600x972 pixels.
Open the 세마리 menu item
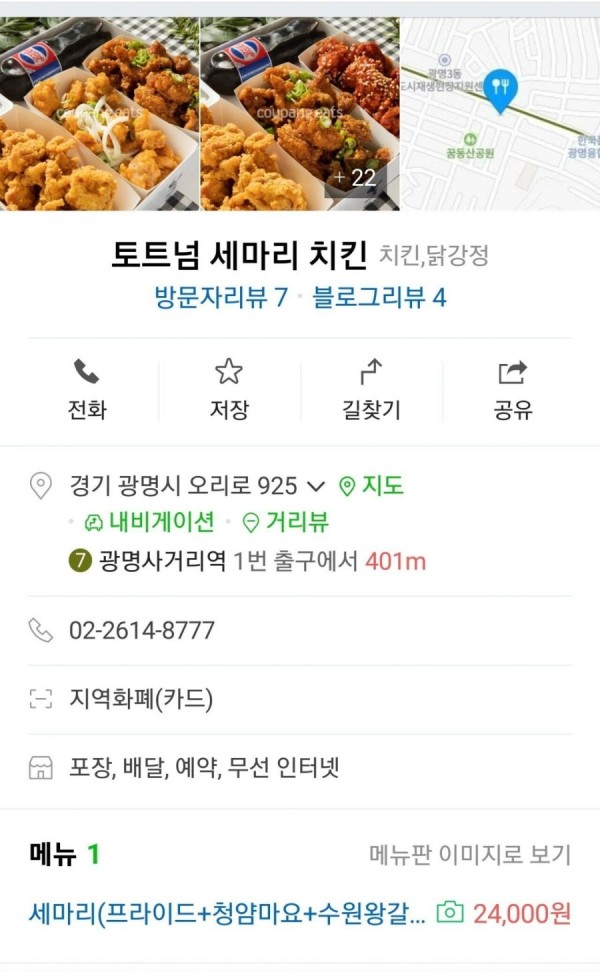pos(228,913)
